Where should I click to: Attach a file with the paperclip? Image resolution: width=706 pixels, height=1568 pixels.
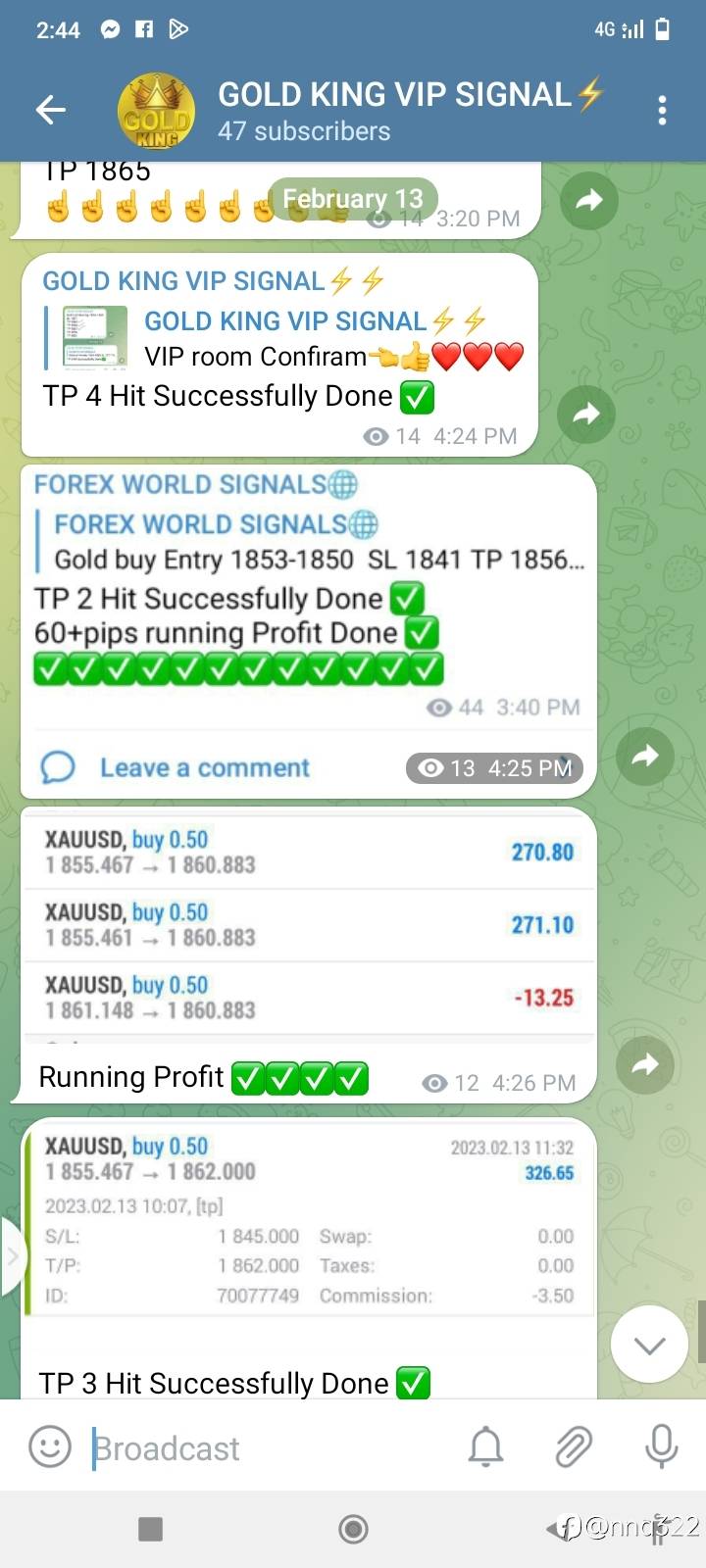(x=574, y=1447)
